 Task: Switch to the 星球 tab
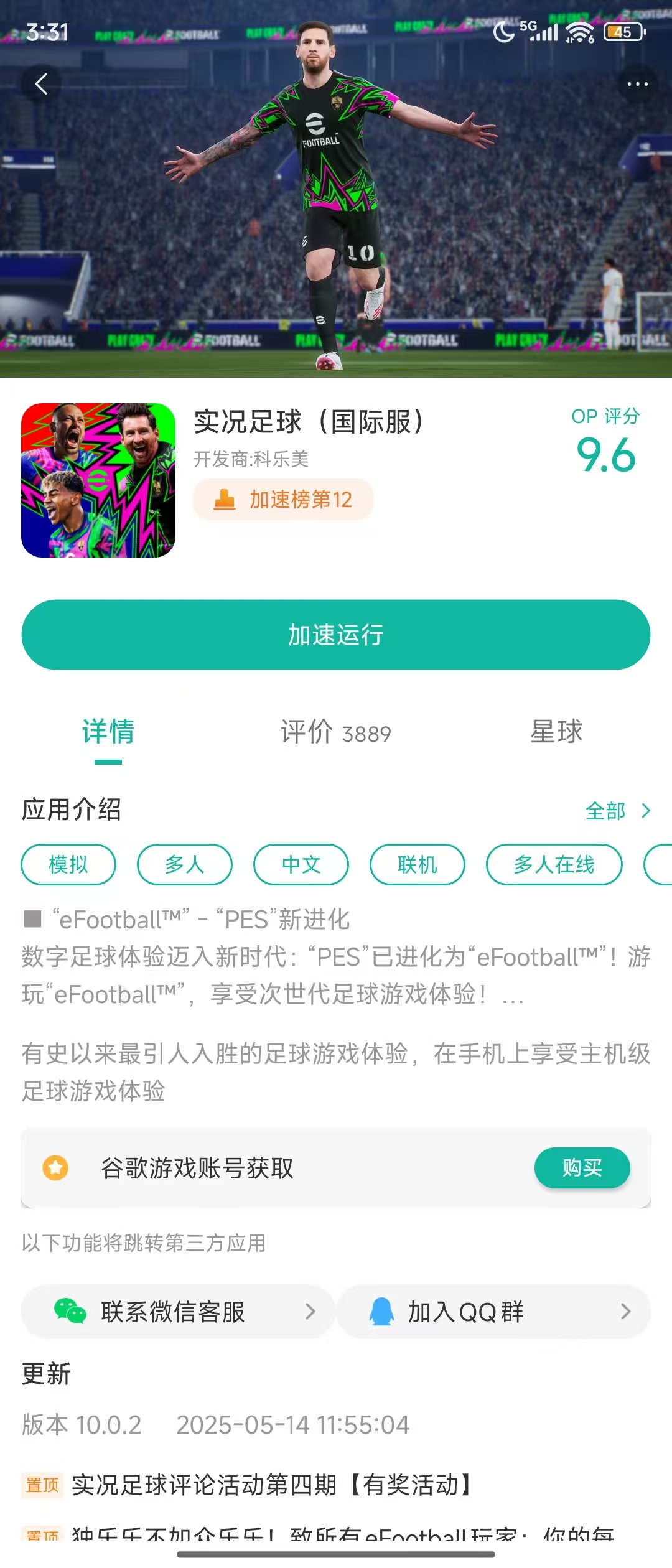point(556,732)
